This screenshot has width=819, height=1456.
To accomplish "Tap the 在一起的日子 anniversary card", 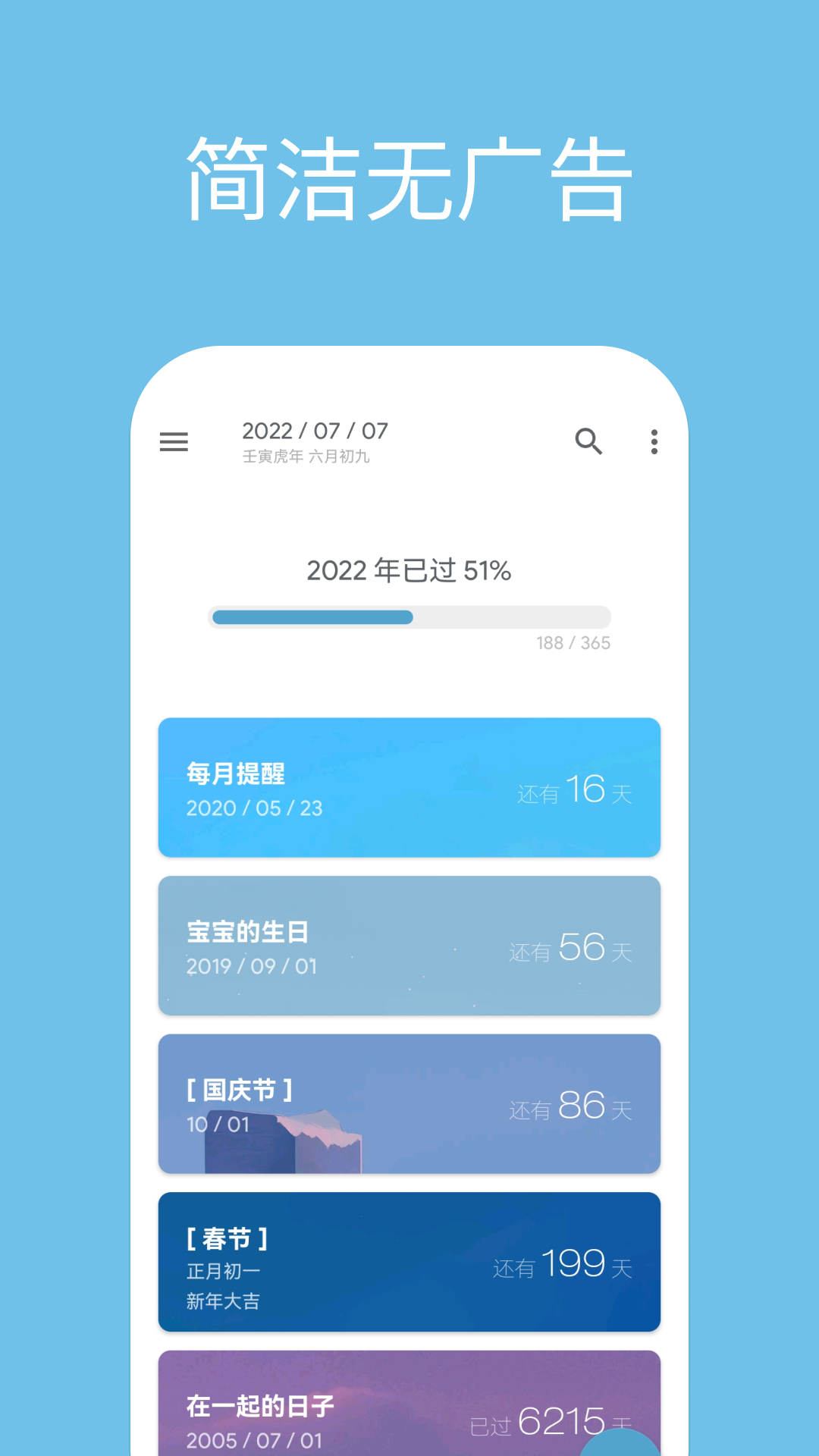I will [409, 1410].
